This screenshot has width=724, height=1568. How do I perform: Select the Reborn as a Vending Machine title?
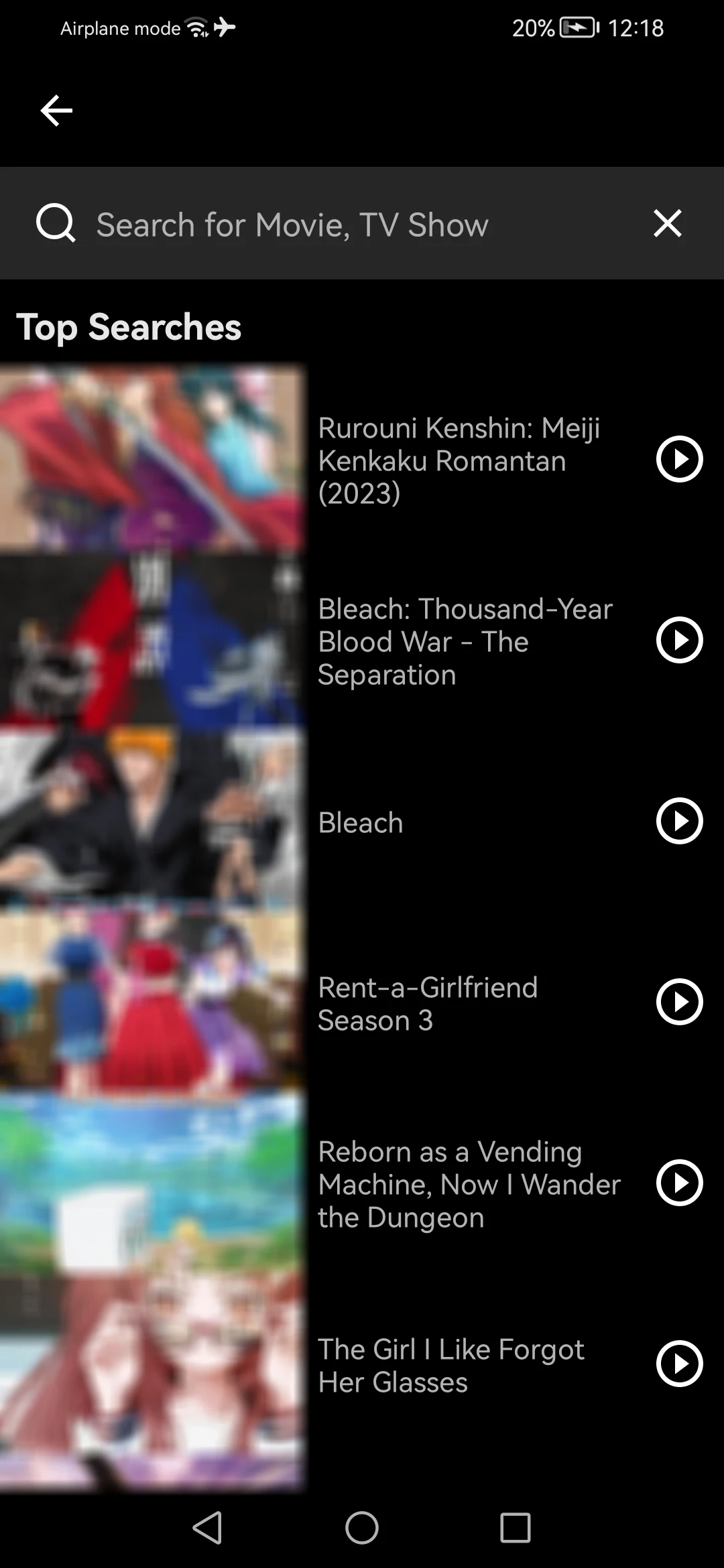click(x=469, y=1184)
